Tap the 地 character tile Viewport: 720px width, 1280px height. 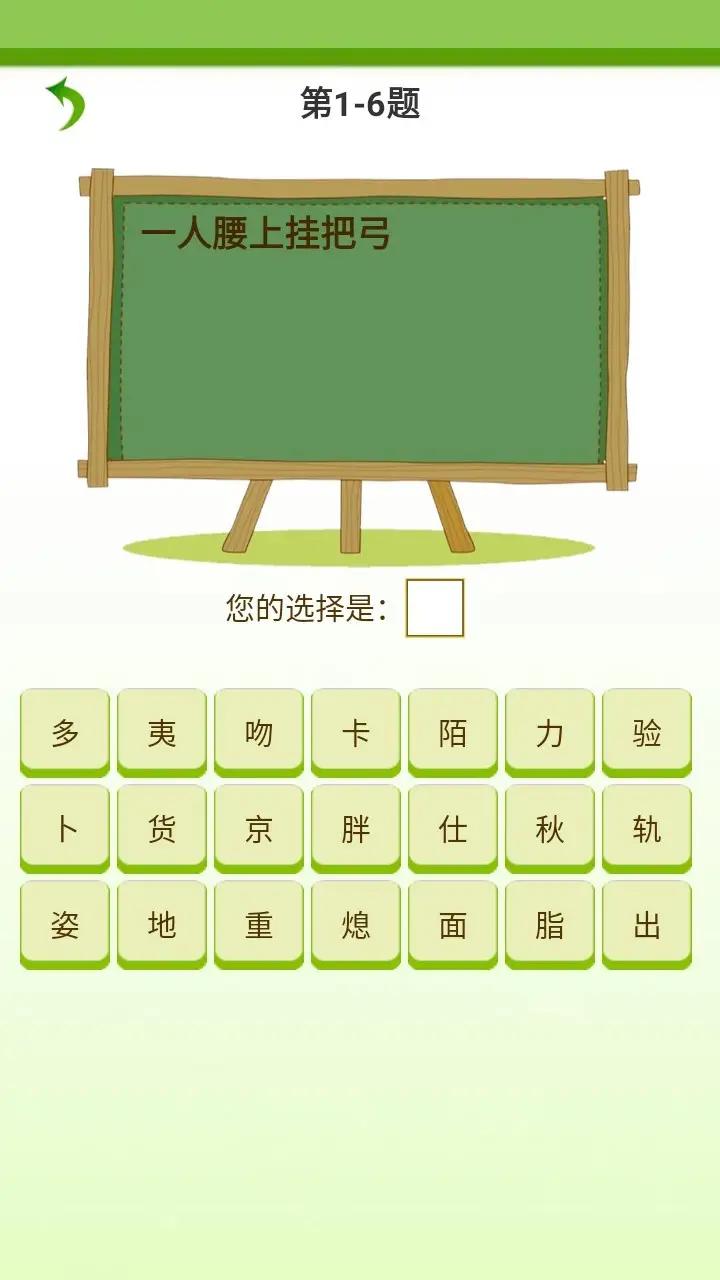point(161,925)
